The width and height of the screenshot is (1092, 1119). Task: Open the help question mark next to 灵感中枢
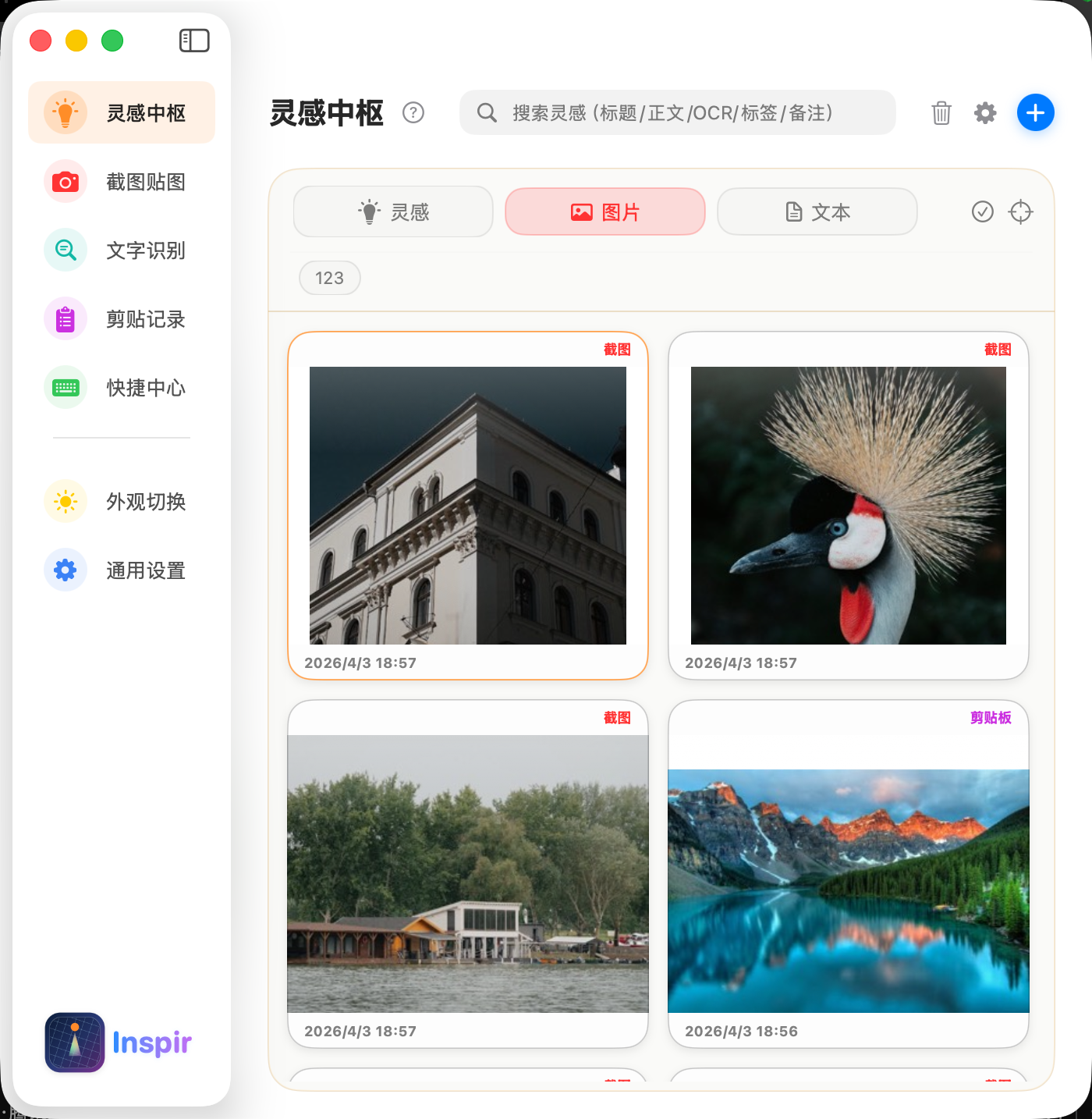click(413, 112)
